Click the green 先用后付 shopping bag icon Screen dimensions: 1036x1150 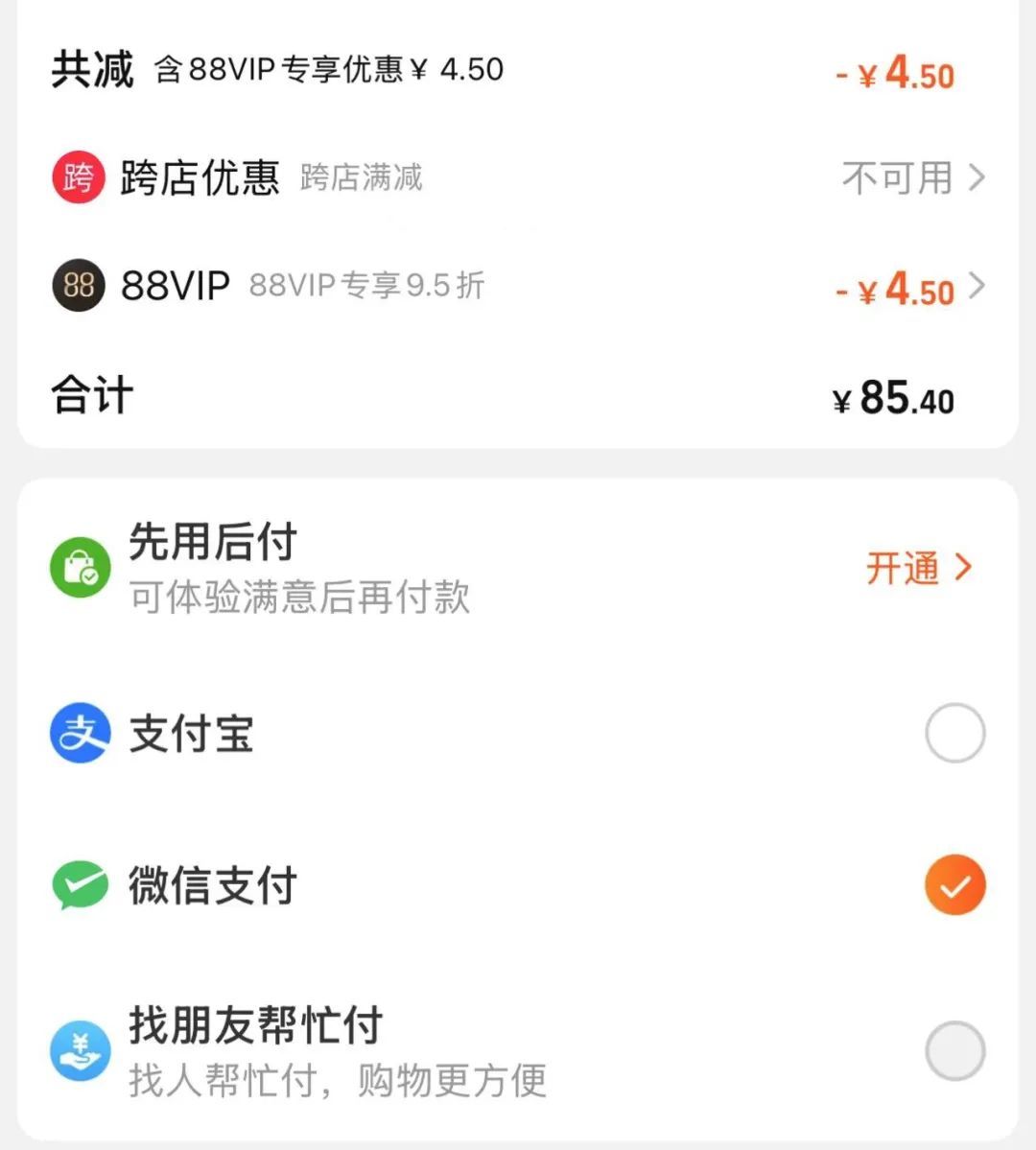click(x=80, y=566)
